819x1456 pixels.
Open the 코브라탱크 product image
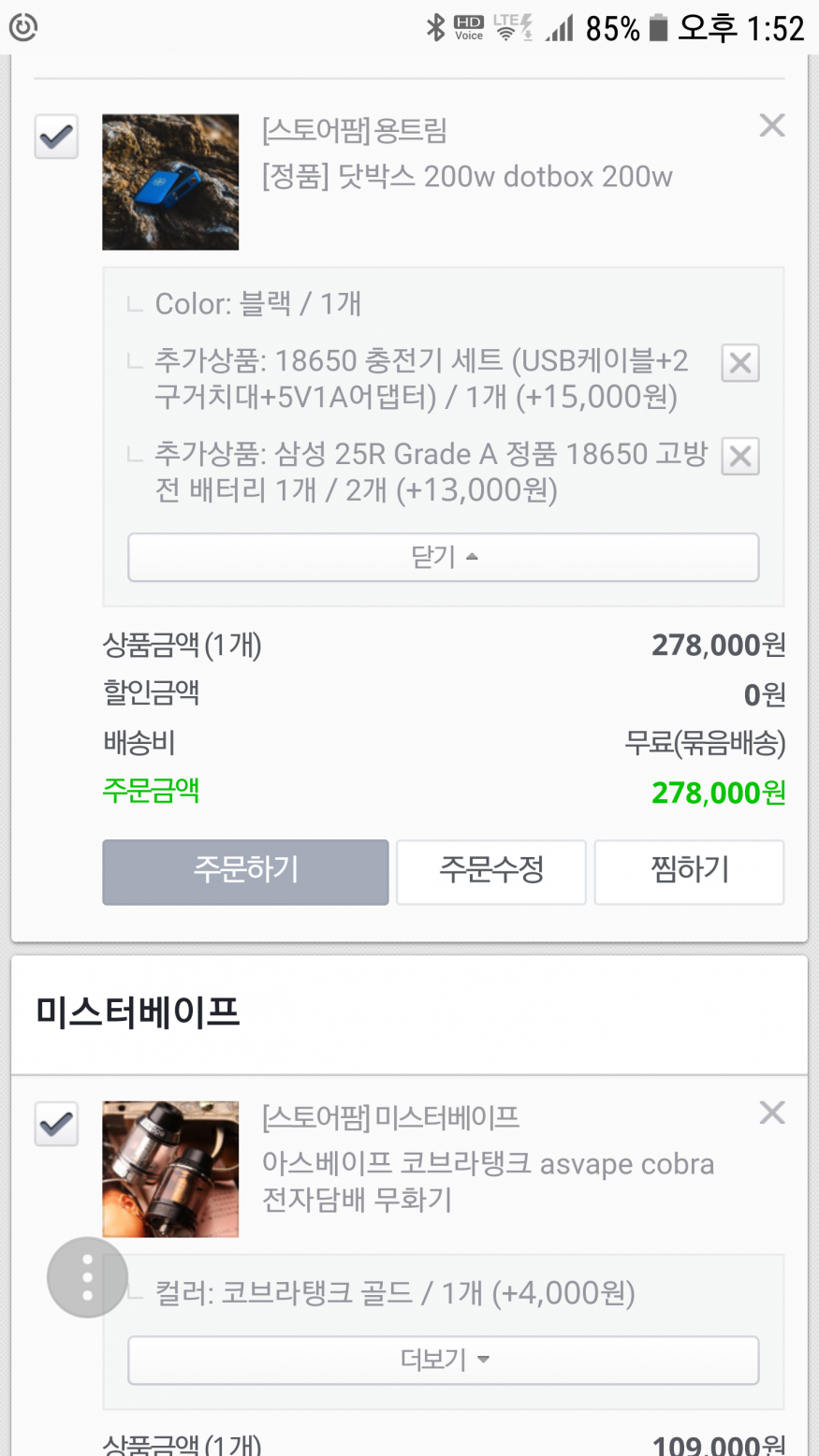pyautogui.click(x=170, y=1169)
